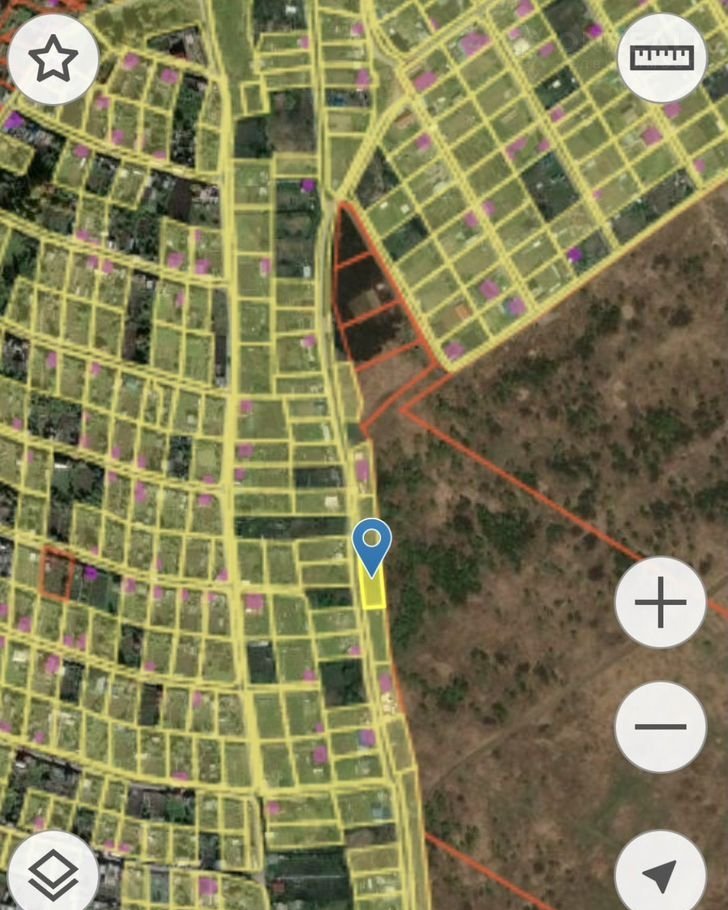This screenshot has width=728, height=910.
Task: Open favorites with the star button
Action: coord(52,59)
